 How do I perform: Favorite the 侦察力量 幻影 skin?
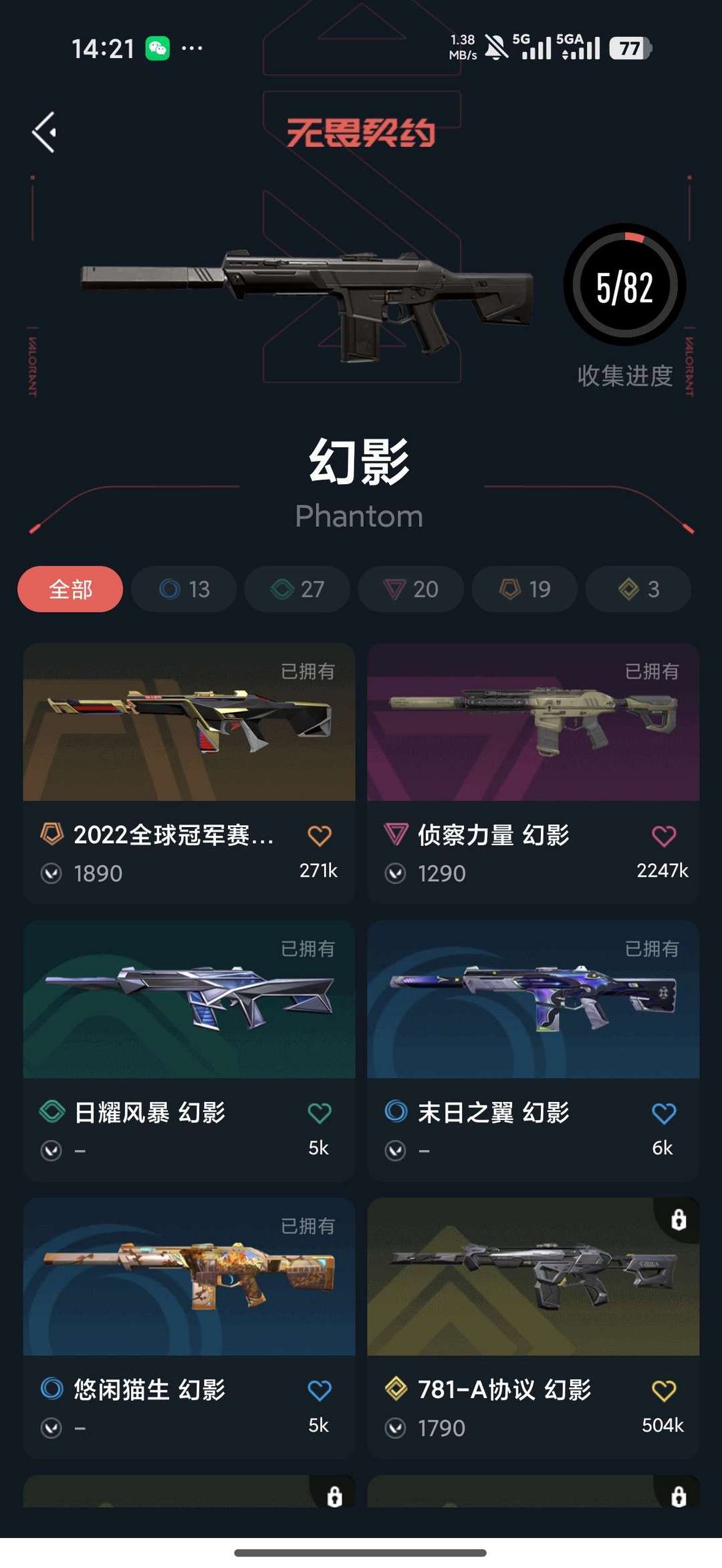pos(664,834)
